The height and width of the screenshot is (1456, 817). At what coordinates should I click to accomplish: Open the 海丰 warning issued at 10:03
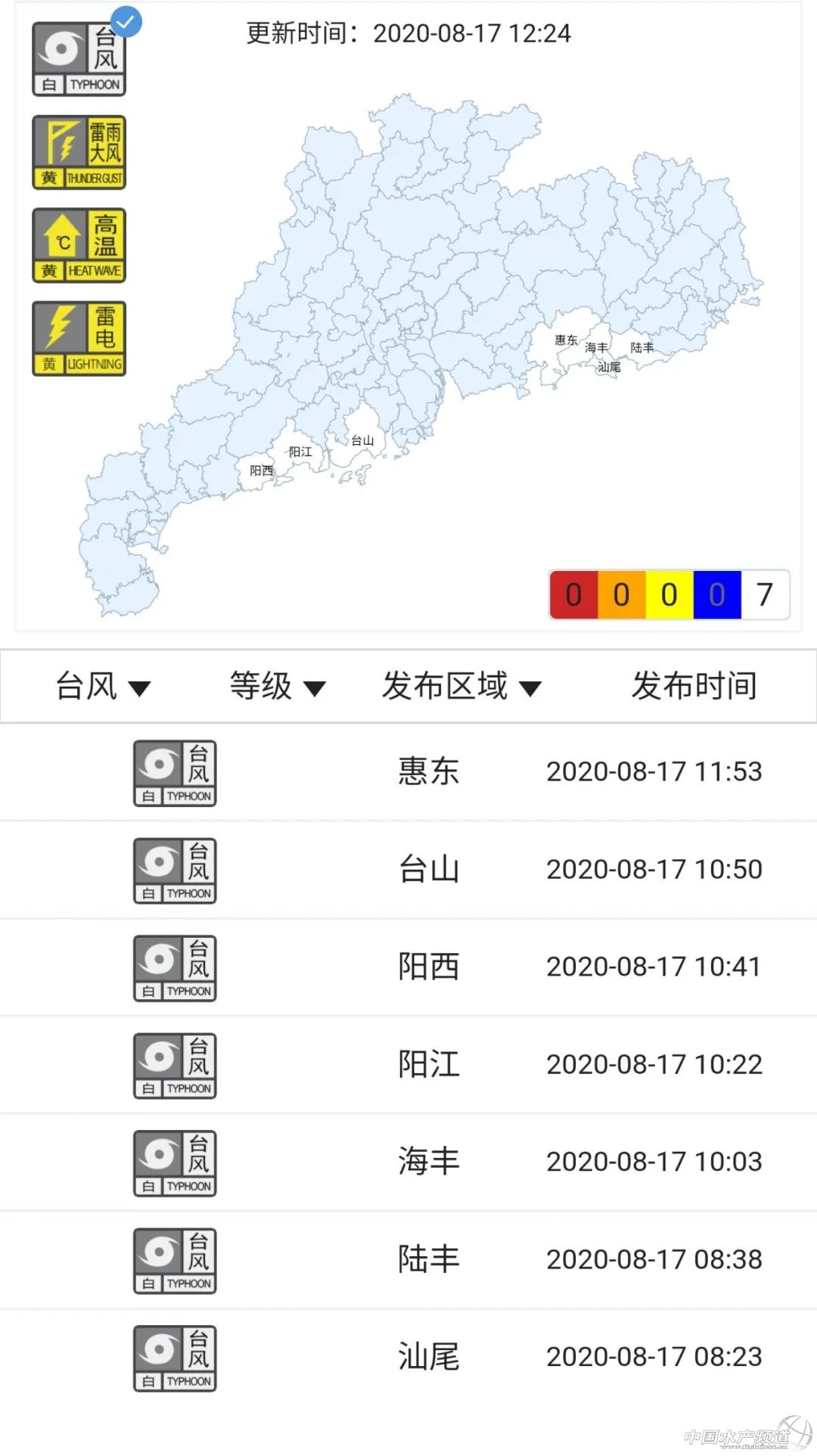(429, 1163)
